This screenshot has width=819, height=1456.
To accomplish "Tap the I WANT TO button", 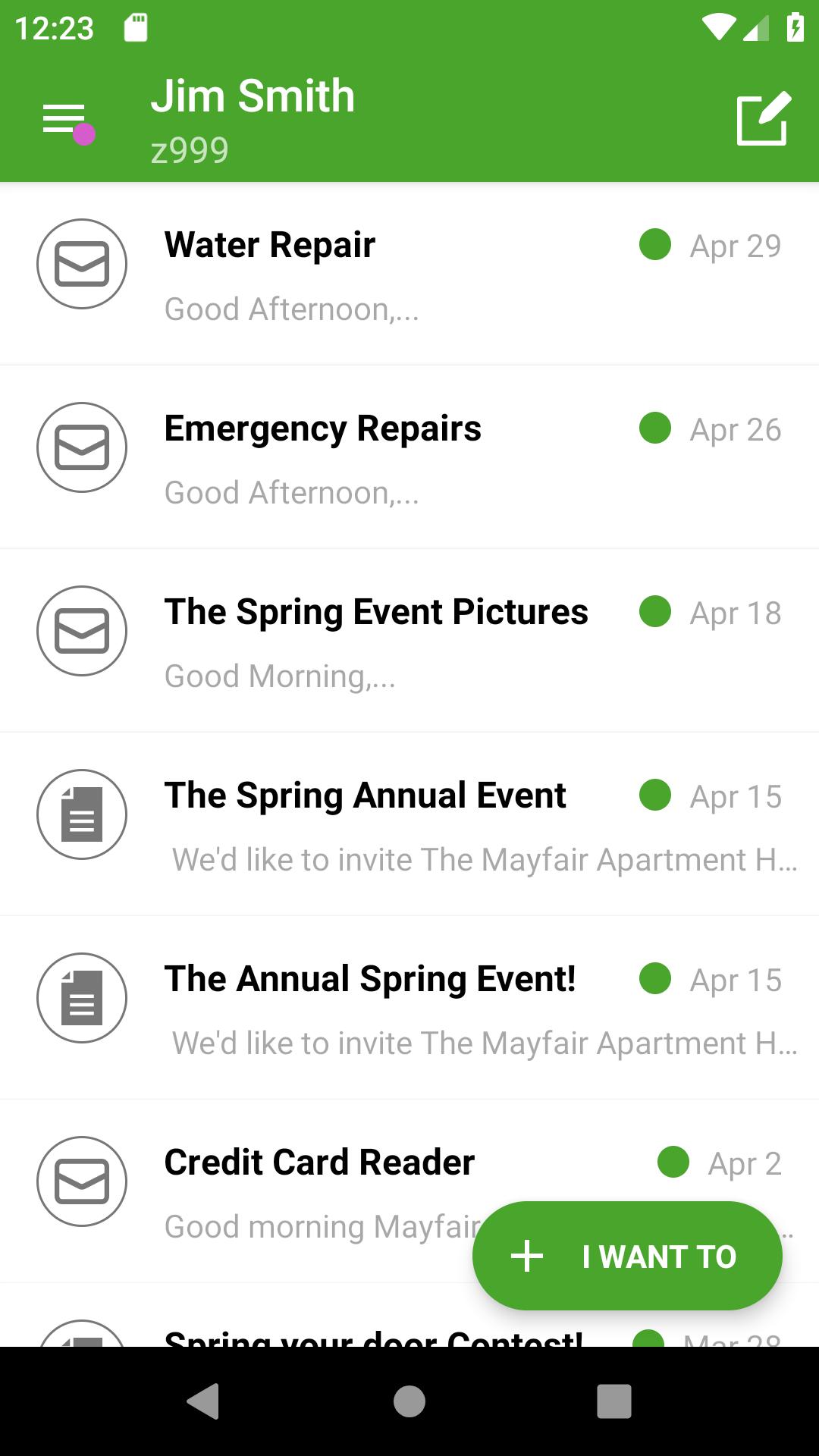I will (x=627, y=1256).
